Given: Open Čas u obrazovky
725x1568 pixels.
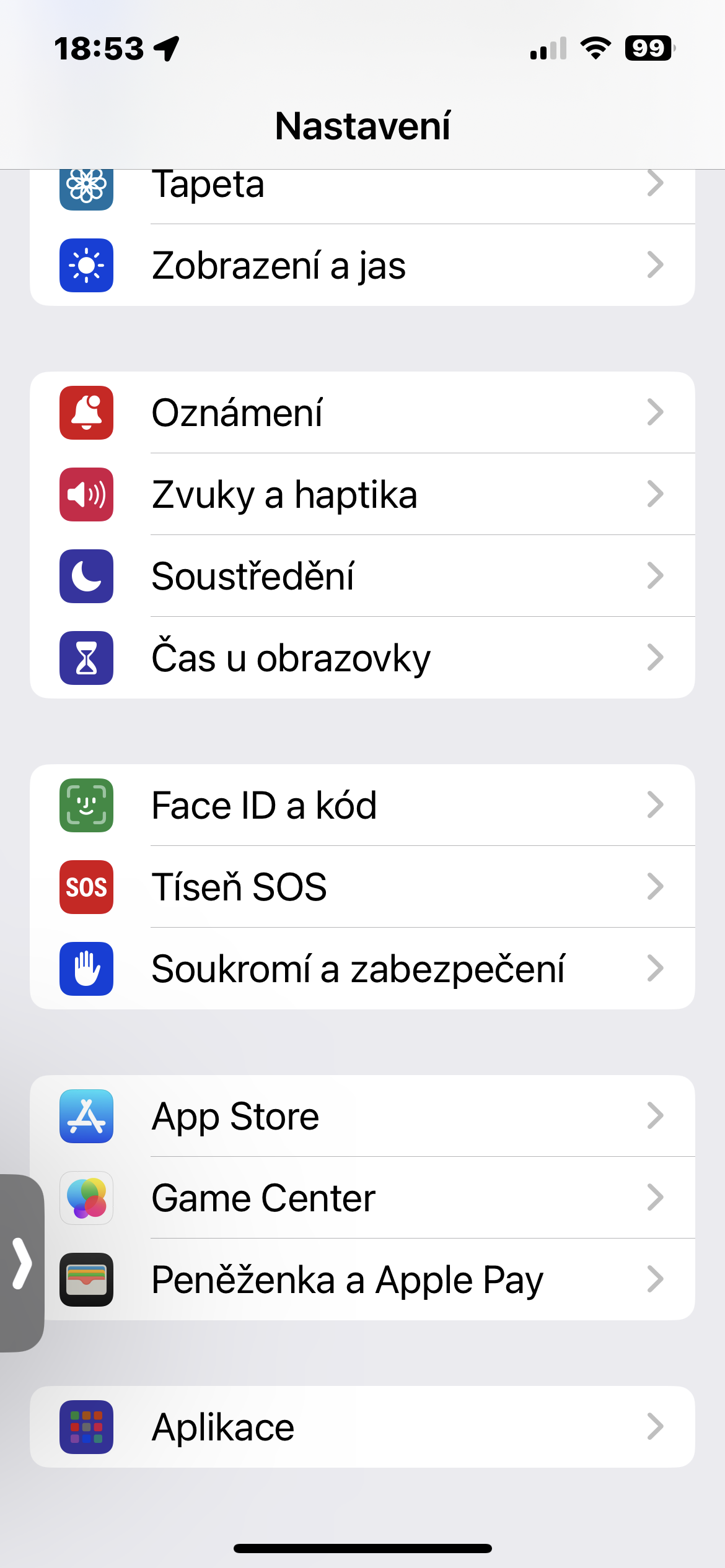Looking at the screenshot, I should [x=362, y=658].
